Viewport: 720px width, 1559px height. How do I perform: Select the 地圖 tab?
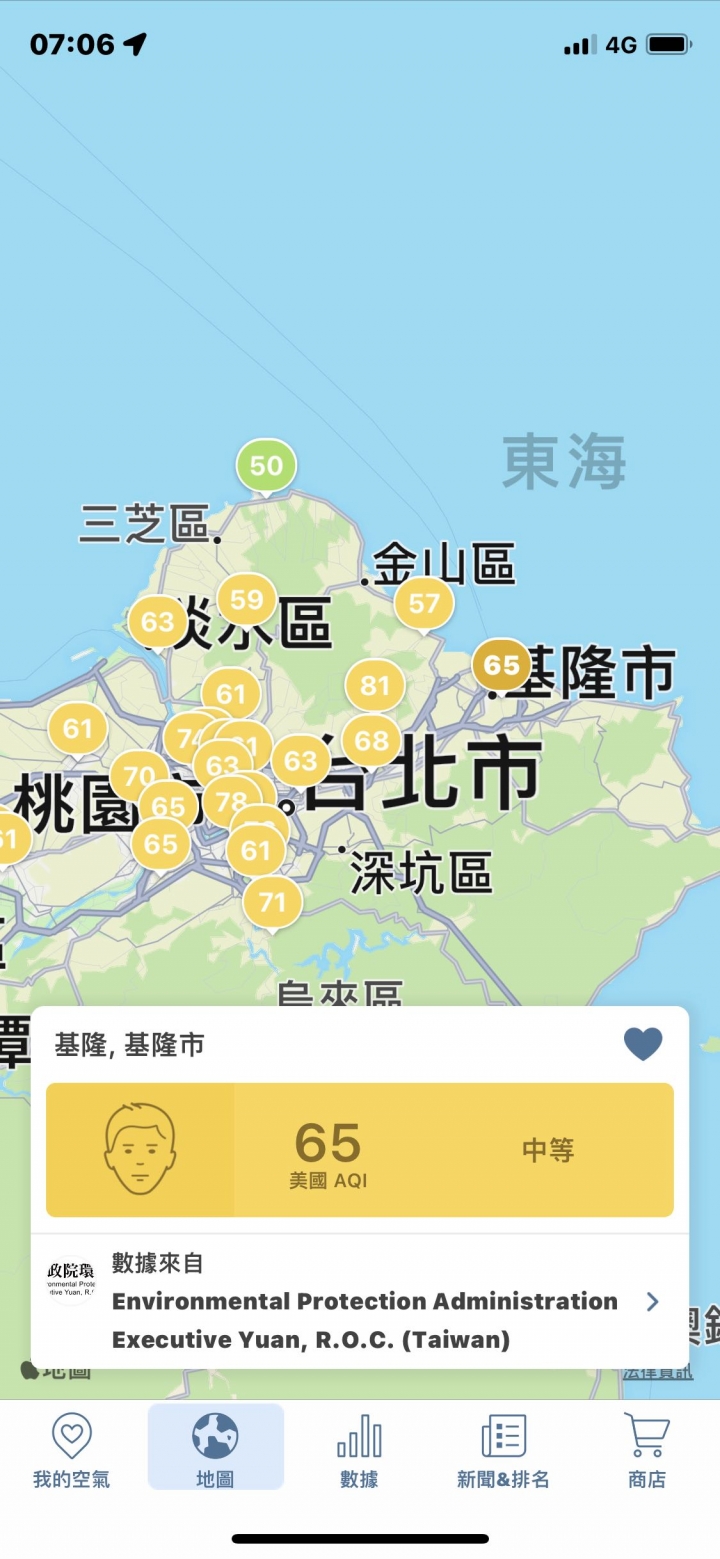(x=215, y=1449)
